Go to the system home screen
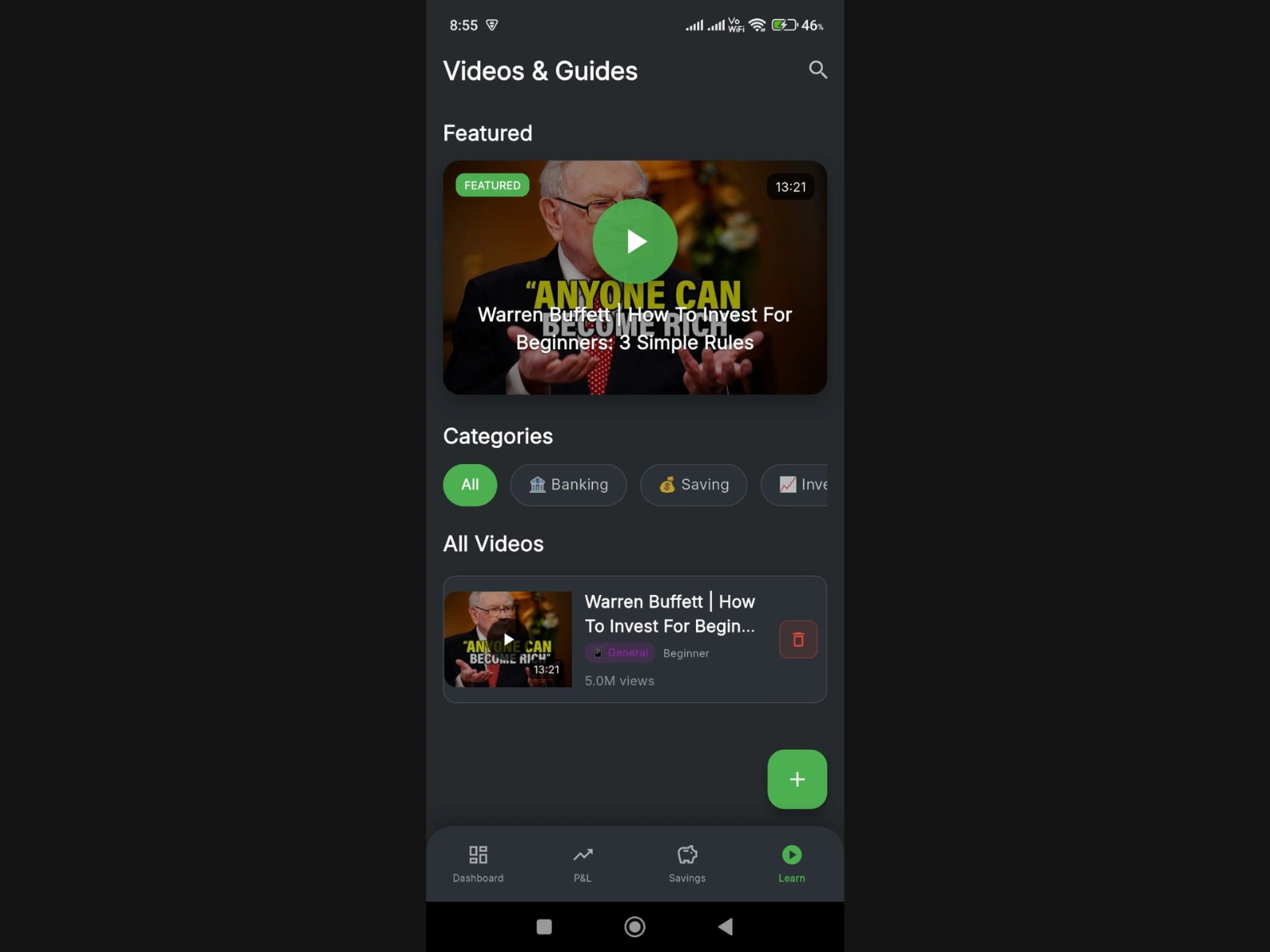 [635, 927]
